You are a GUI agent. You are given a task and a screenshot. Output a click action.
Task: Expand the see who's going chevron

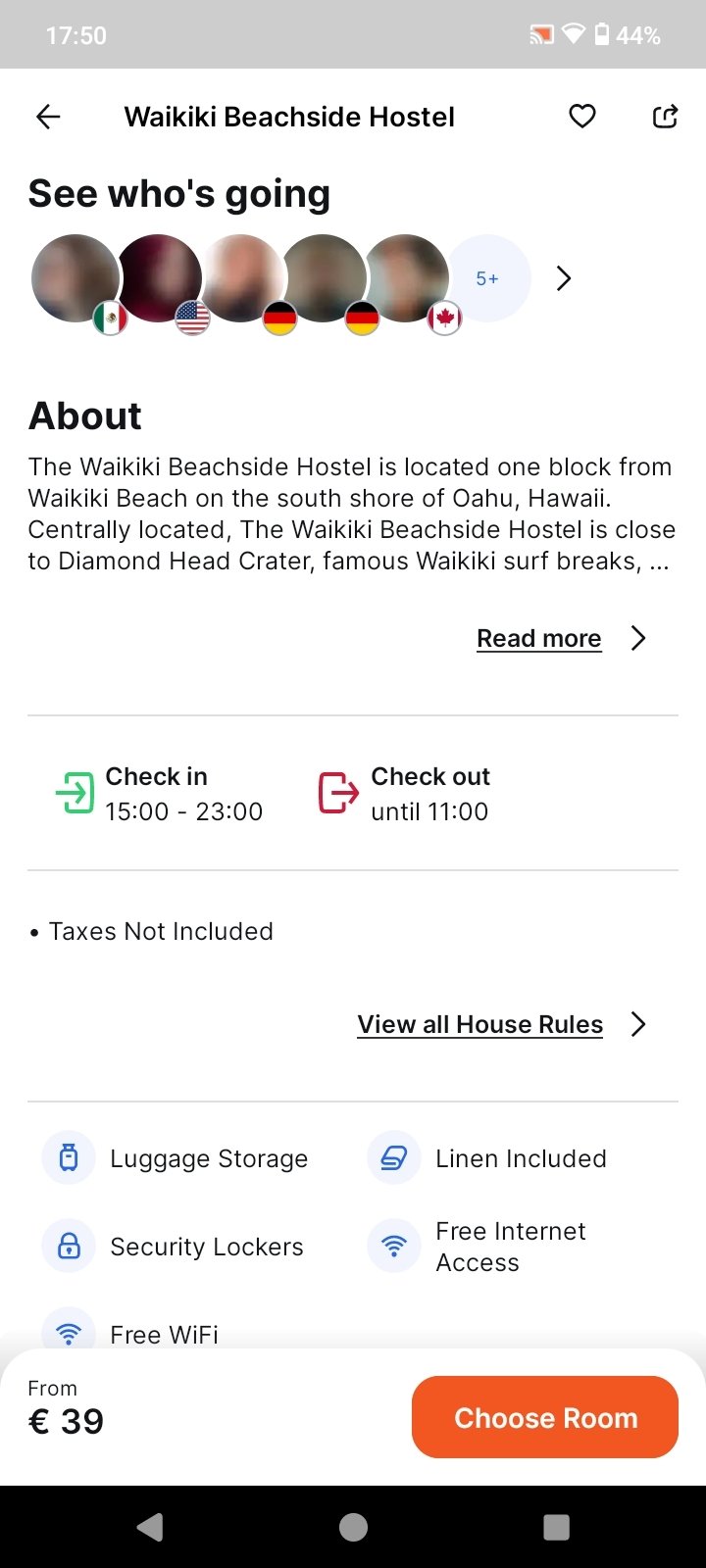pyautogui.click(x=563, y=278)
